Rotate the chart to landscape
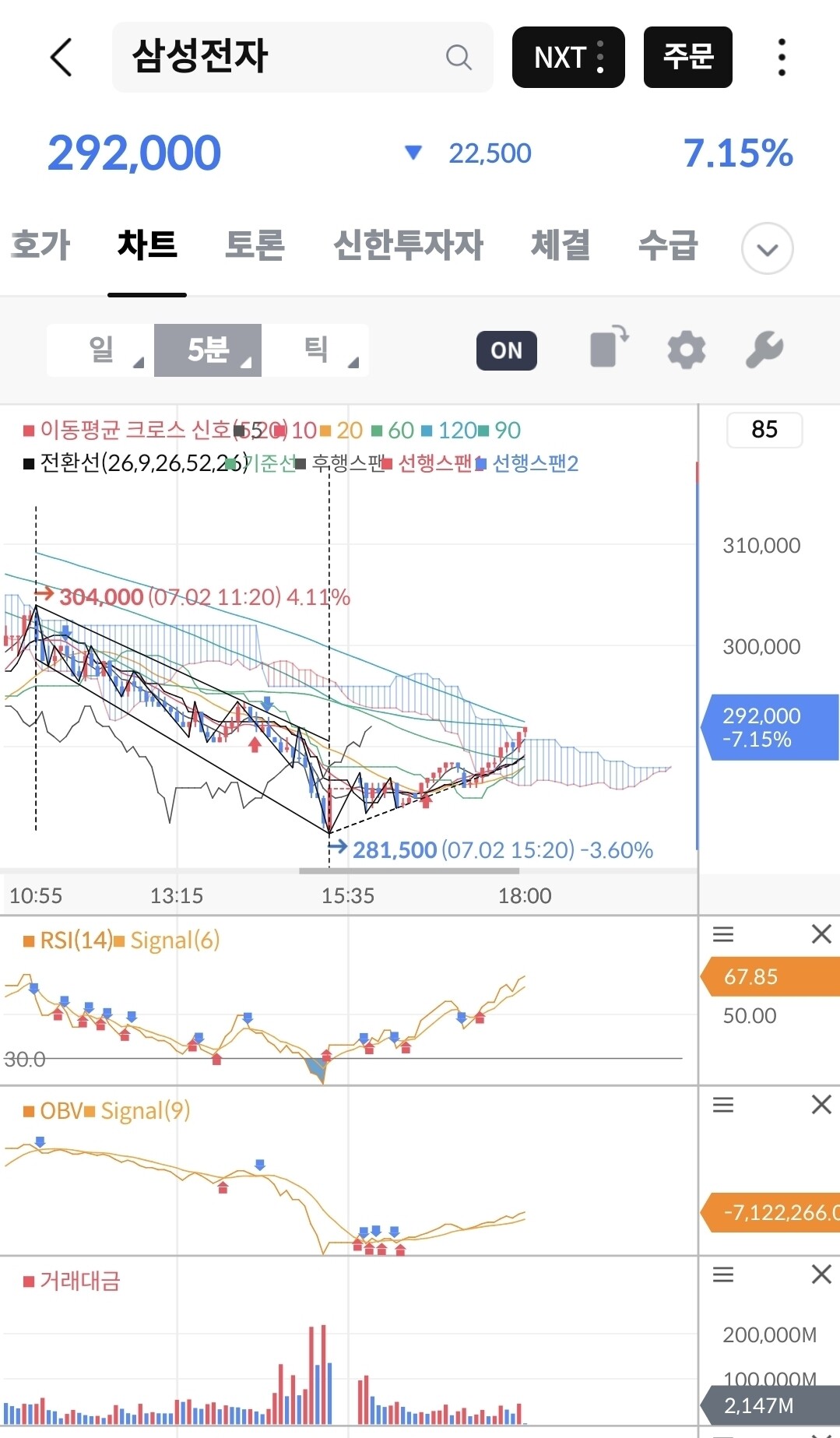 tap(610, 347)
